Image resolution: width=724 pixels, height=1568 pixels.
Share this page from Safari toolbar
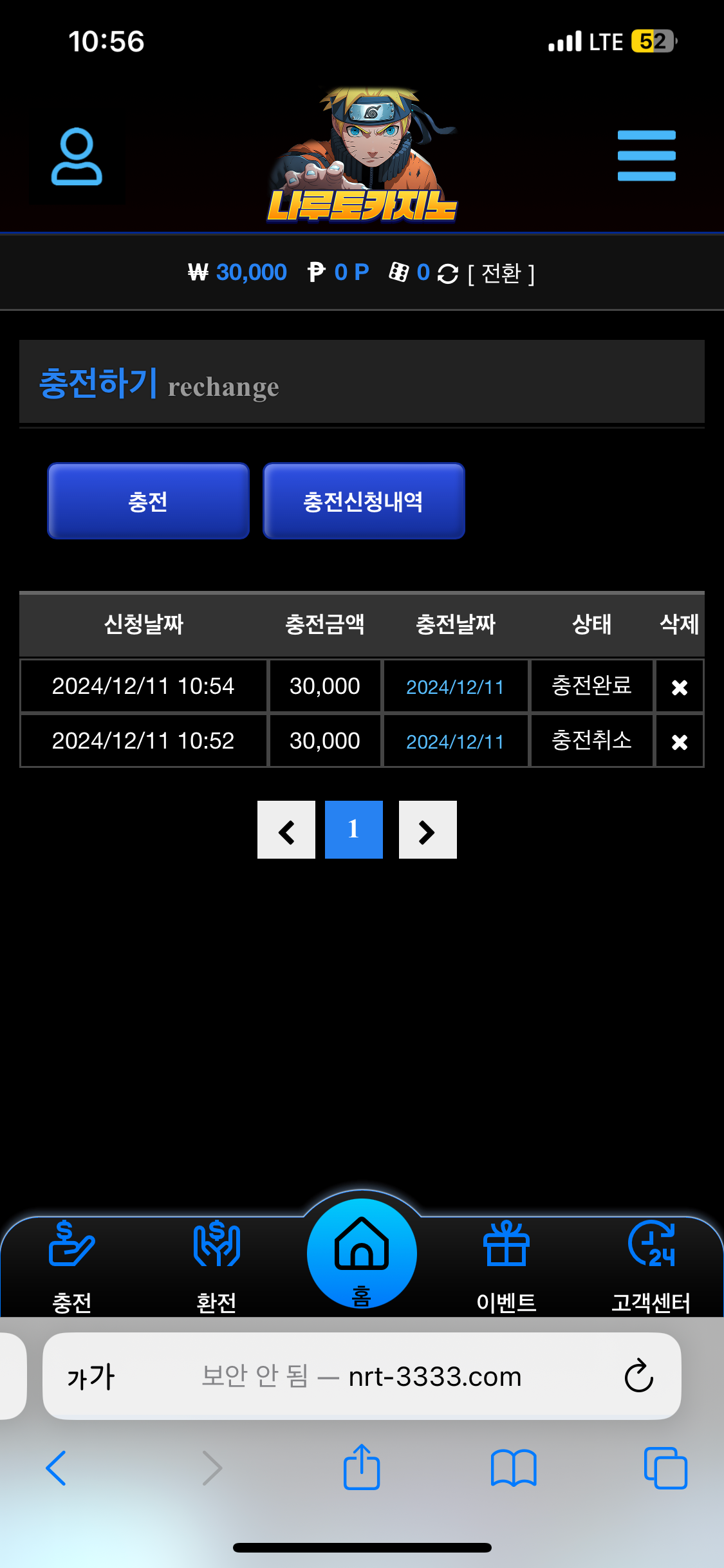coord(362,1468)
